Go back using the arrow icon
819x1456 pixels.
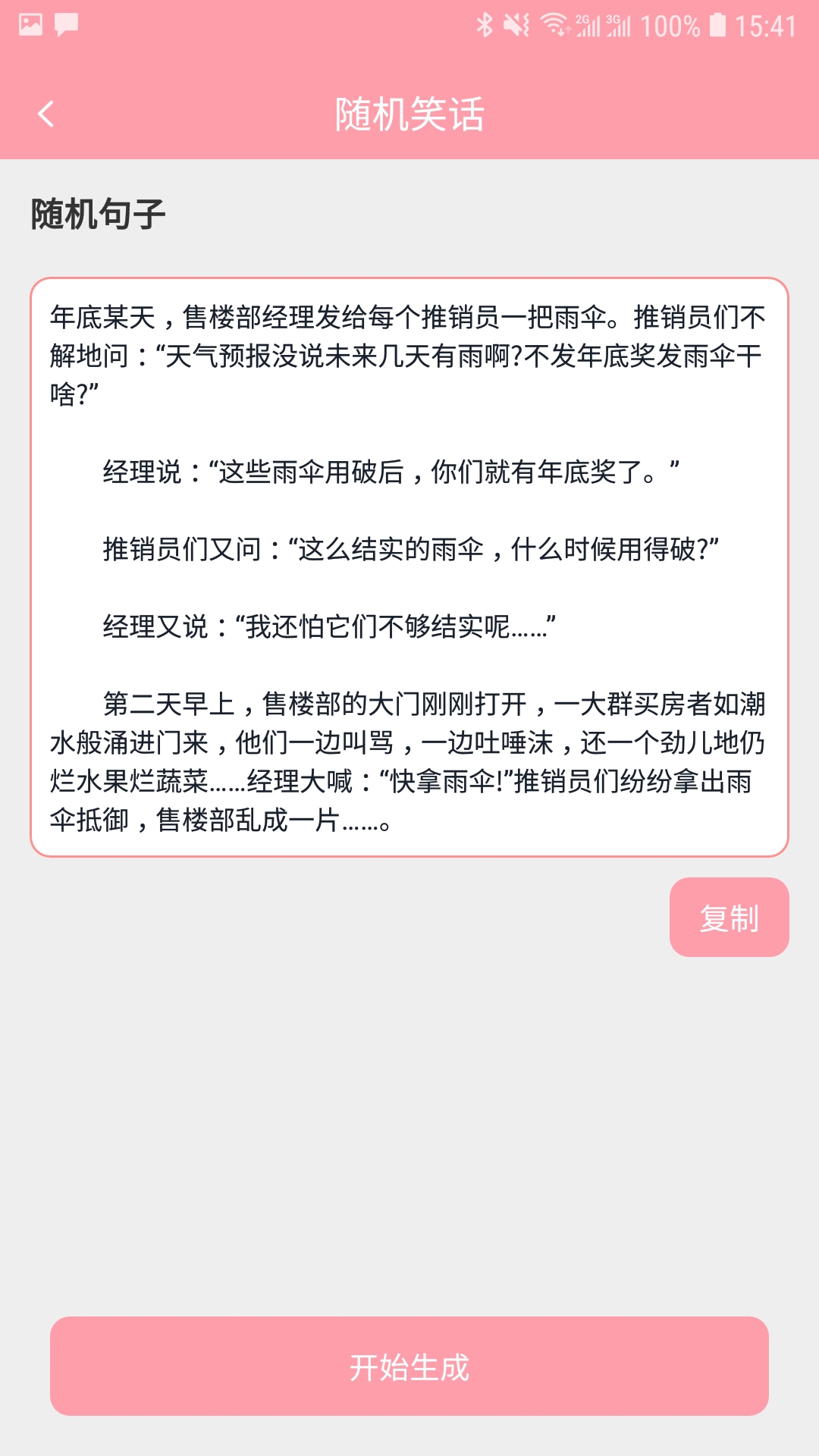(46, 115)
